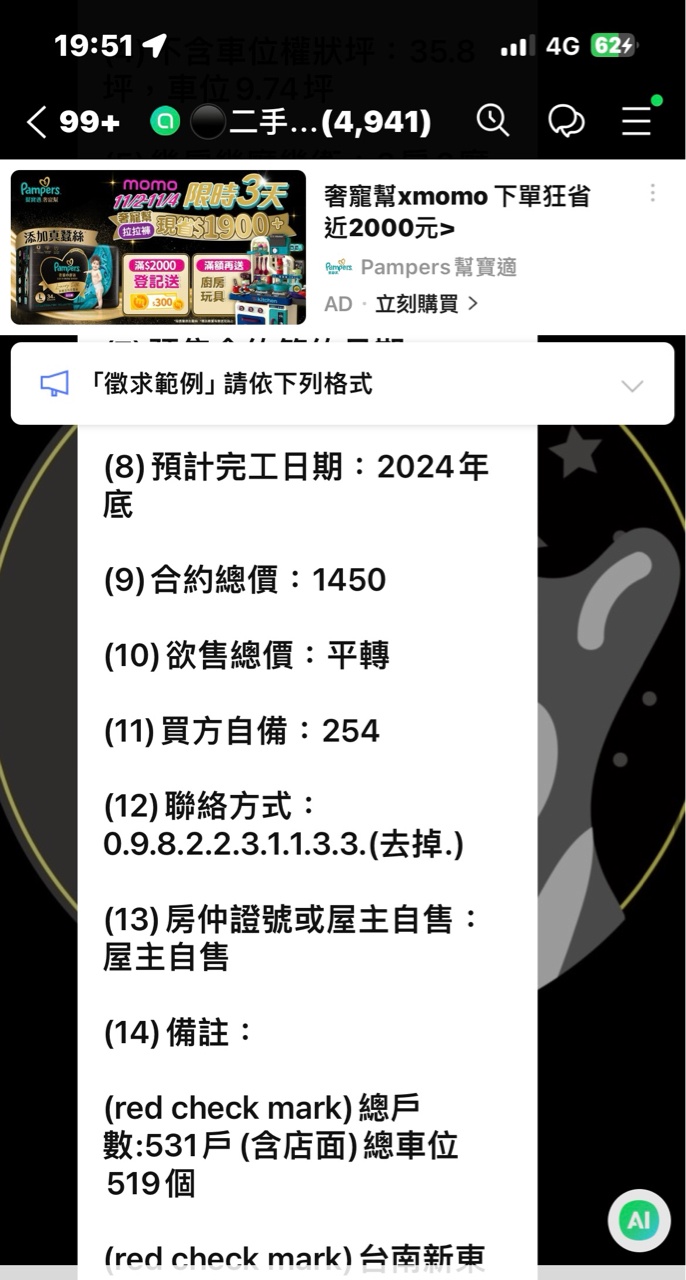Expand the 徵求範例 announcement
The width and height of the screenshot is (686, 1280).
(632, 386)
